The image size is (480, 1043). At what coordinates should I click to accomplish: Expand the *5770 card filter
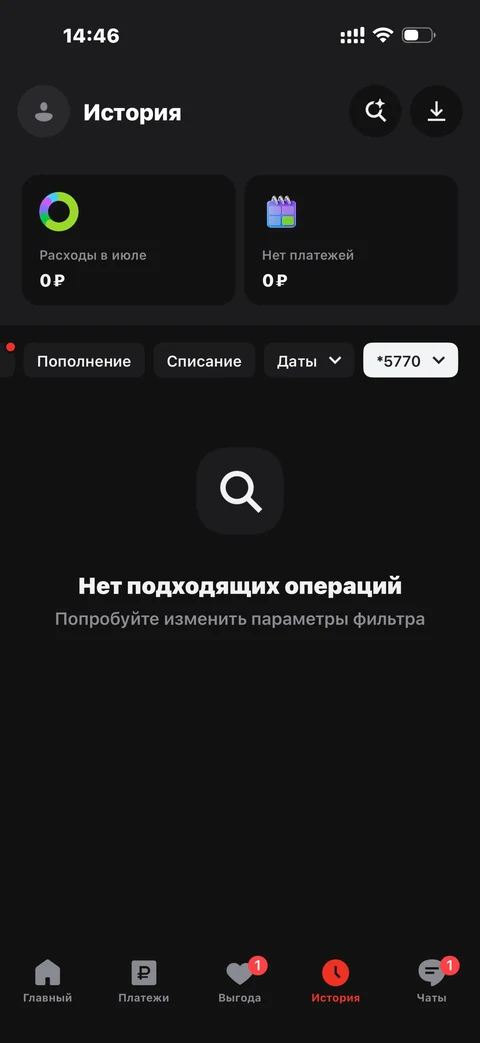(410, 361)
